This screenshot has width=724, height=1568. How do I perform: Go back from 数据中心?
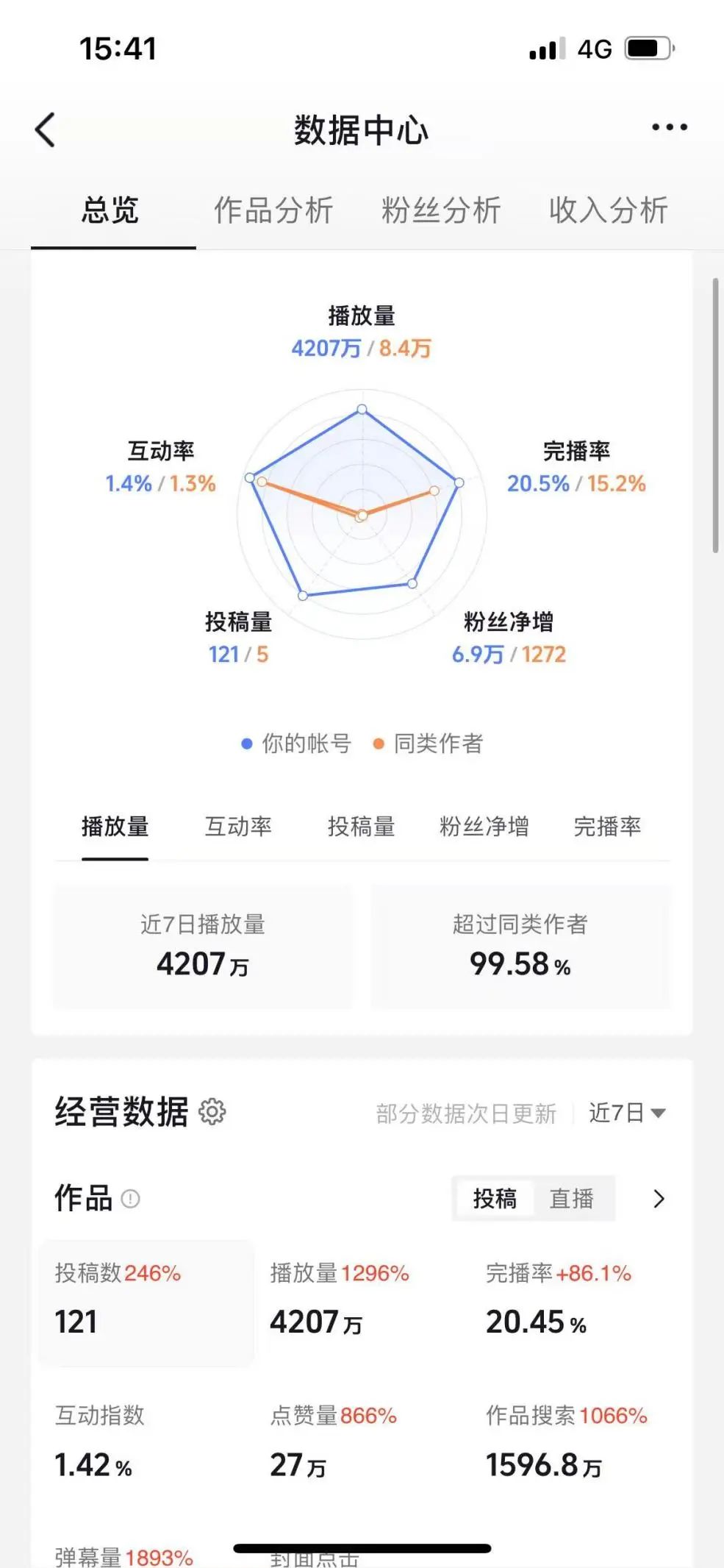pyautogui.click(x=46, y=130)
